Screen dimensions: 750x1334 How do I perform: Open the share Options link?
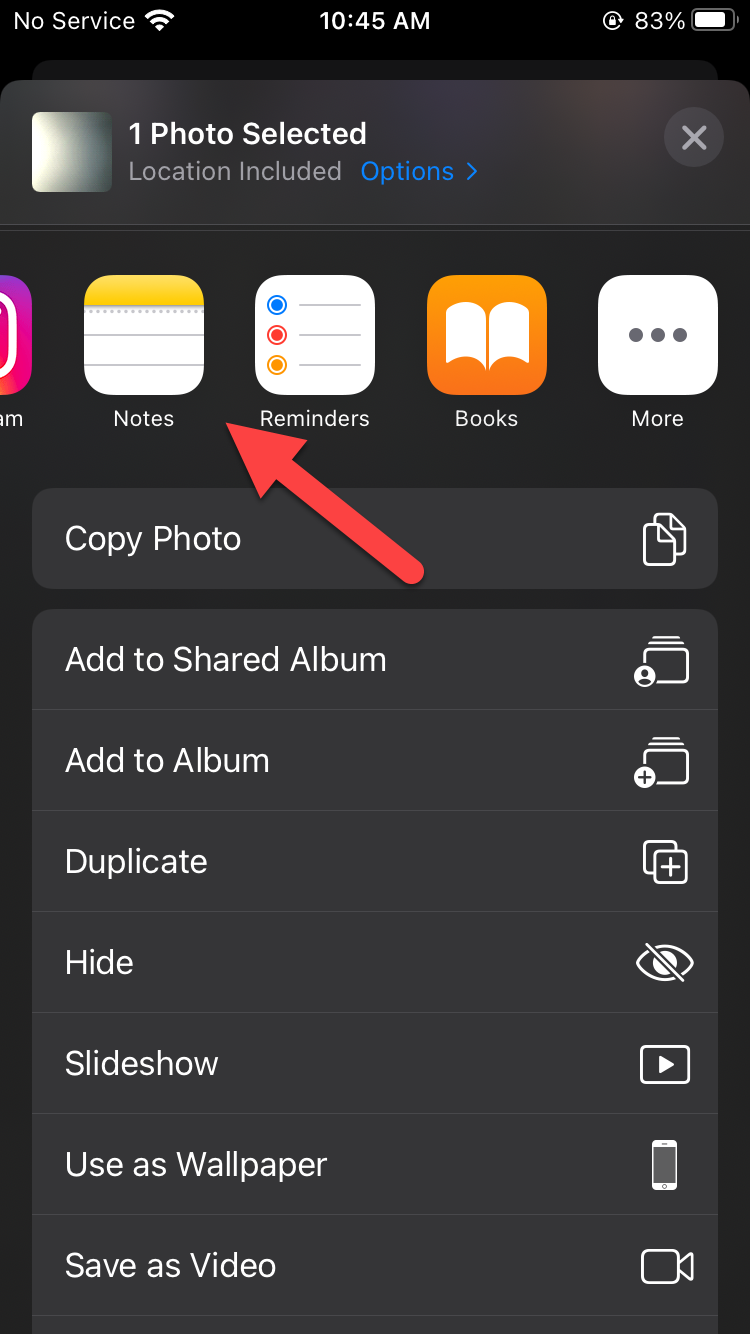[x=419, y=172]
